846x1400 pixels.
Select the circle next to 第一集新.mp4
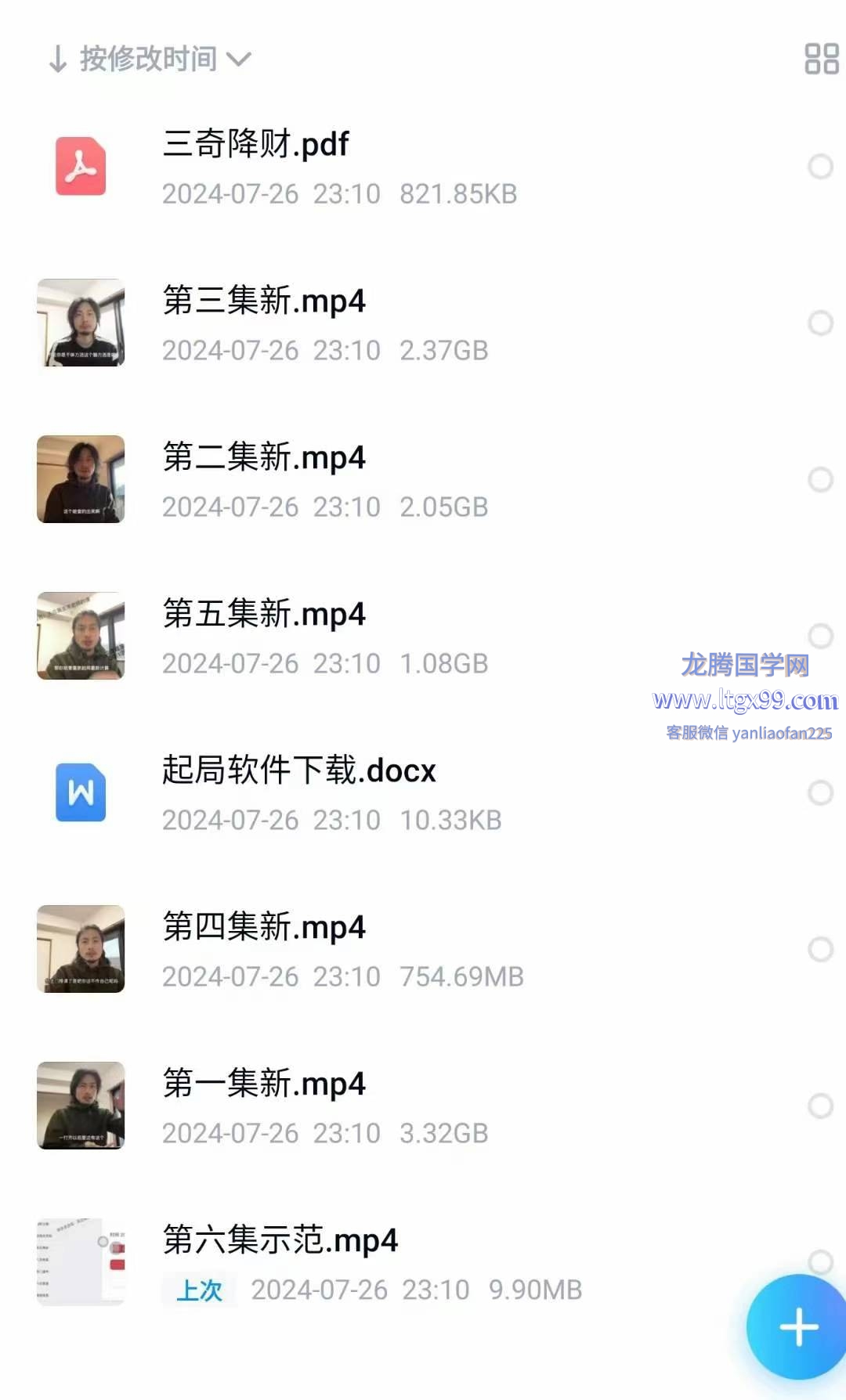[820, 1106]
